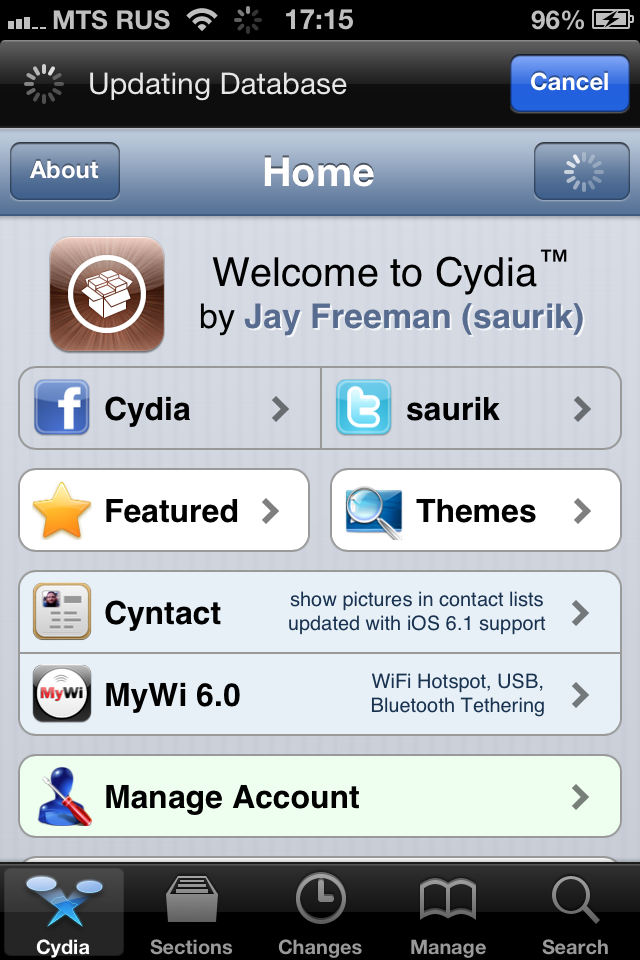Viewport: 640px width, 960px height.
Task: Open Cydia's Facebook page
Action: click(170, 408)
